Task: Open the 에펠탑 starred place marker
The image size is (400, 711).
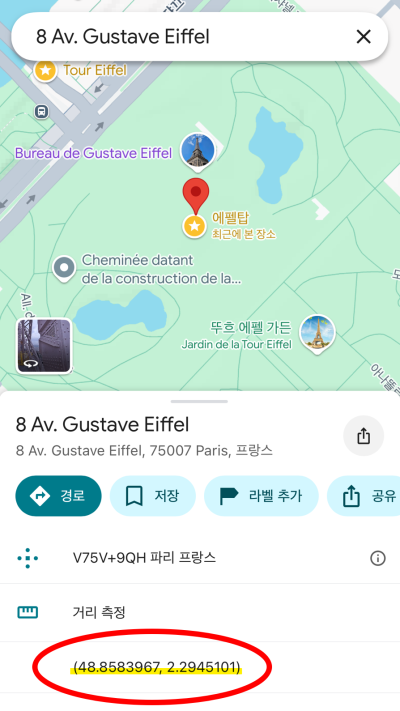Action: [195, 226]
